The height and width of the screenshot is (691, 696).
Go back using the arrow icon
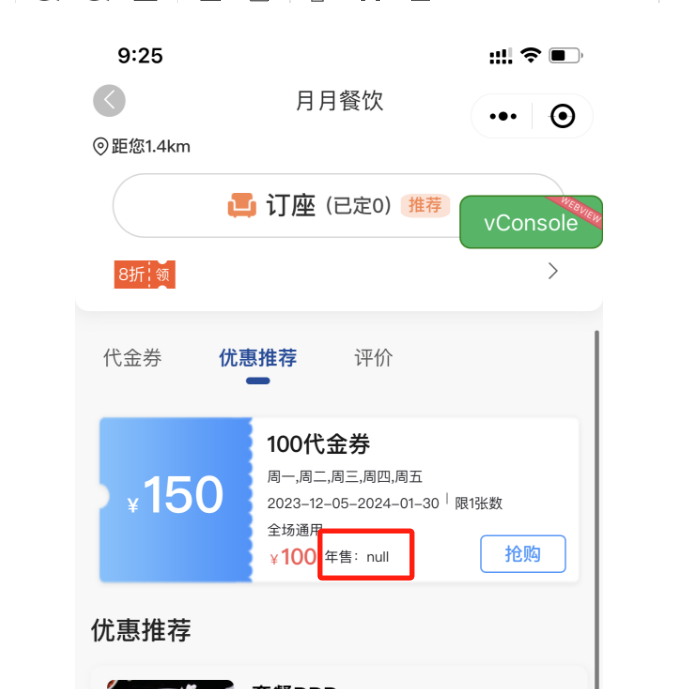pyautogui.click(x=109, y=101)
